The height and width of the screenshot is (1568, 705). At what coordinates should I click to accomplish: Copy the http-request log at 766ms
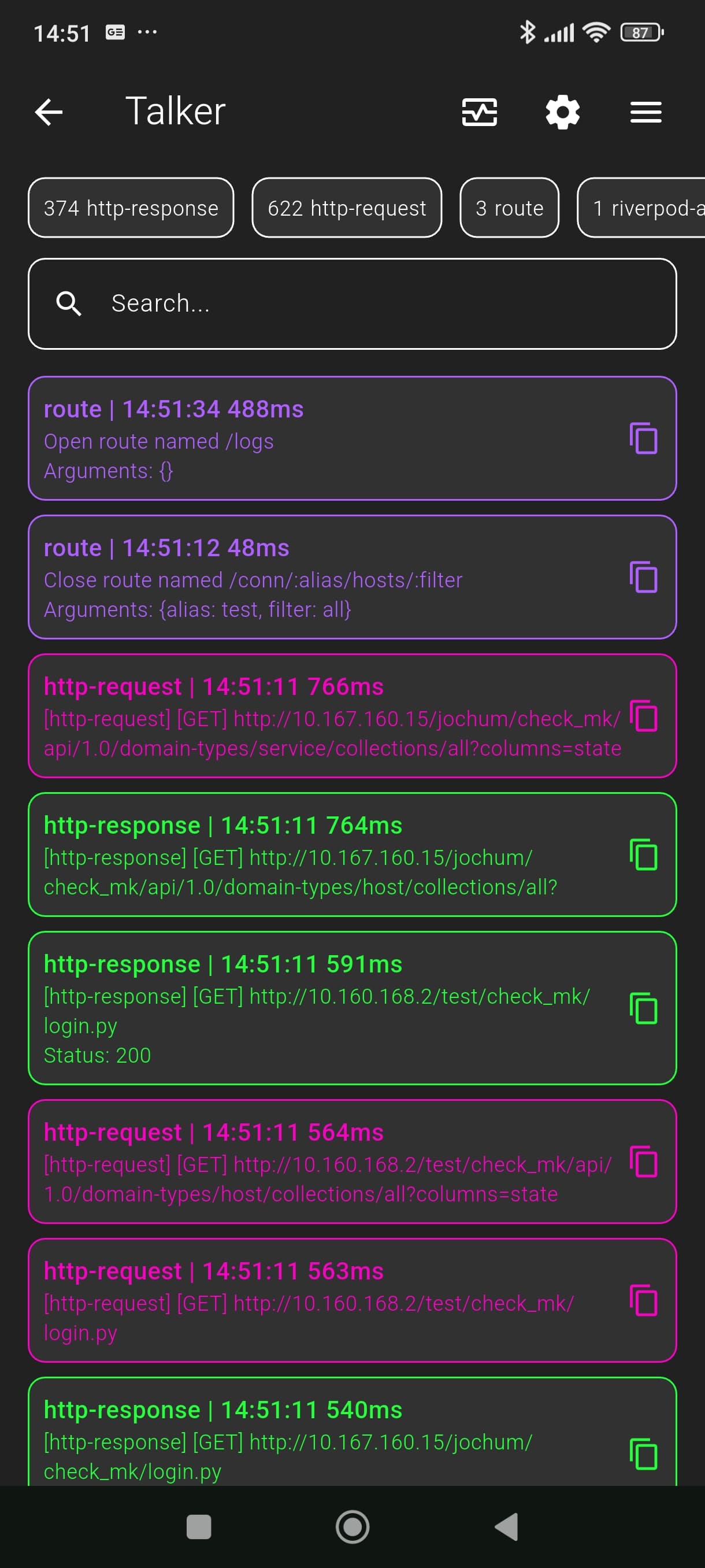(644, 716)
